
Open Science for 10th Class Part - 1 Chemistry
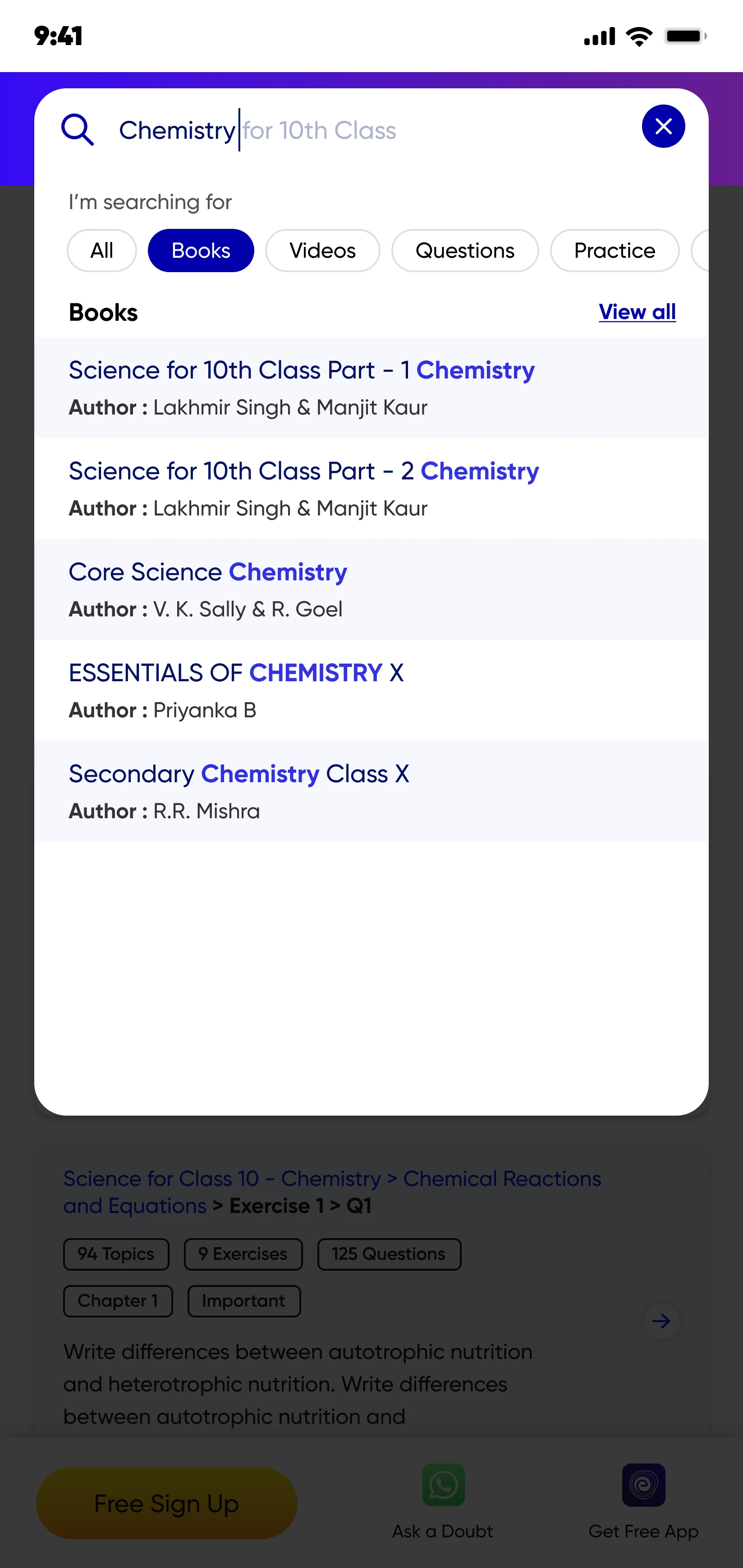pos(371,388)
